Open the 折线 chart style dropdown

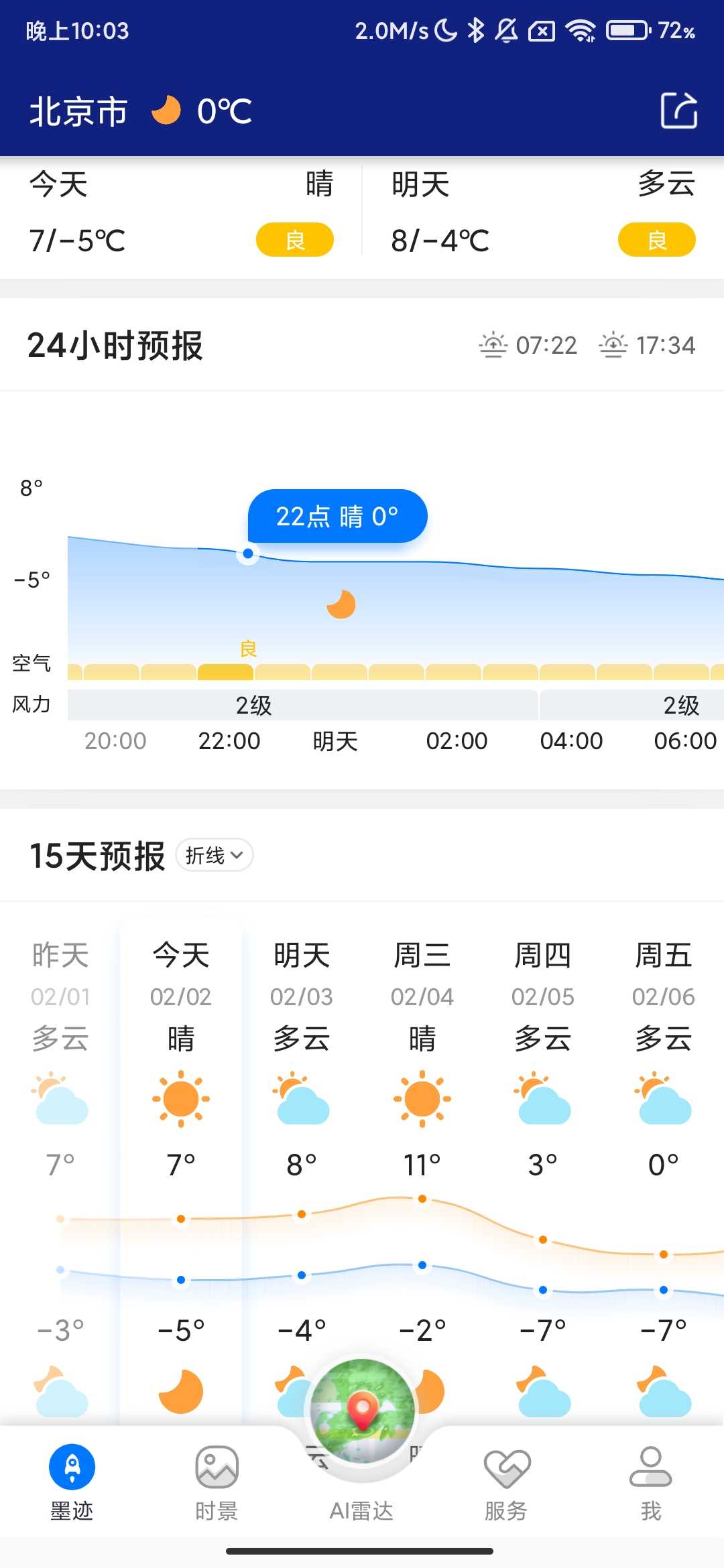coord(213,855)
